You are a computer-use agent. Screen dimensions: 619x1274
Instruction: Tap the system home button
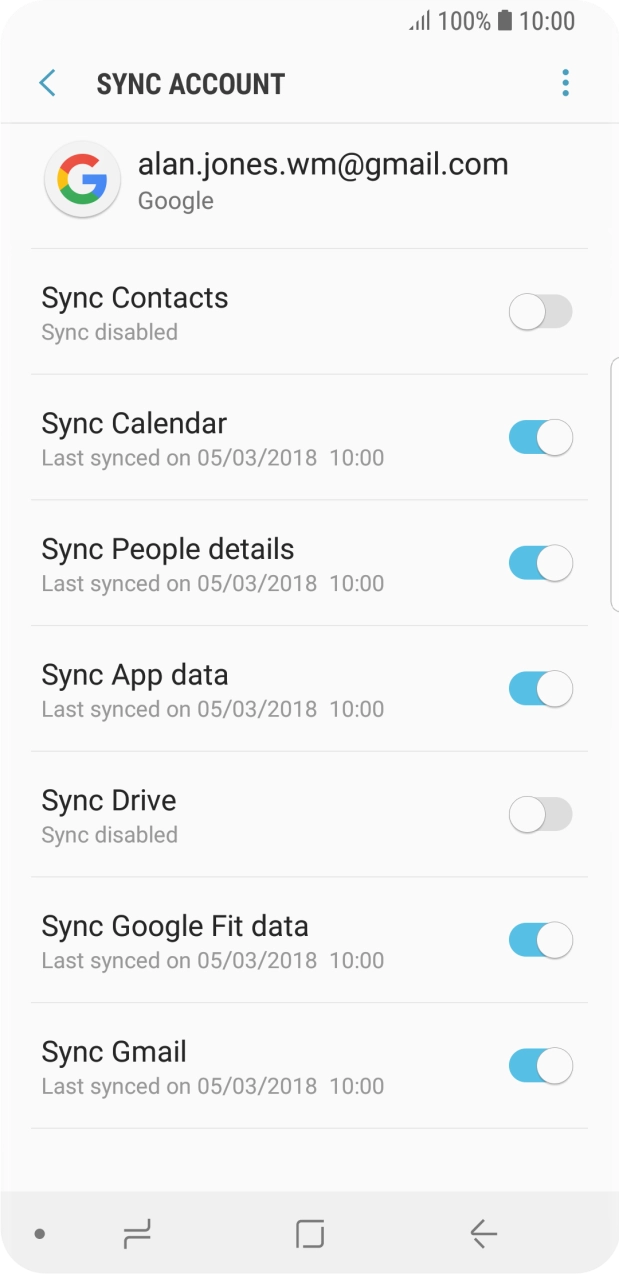310,1234
